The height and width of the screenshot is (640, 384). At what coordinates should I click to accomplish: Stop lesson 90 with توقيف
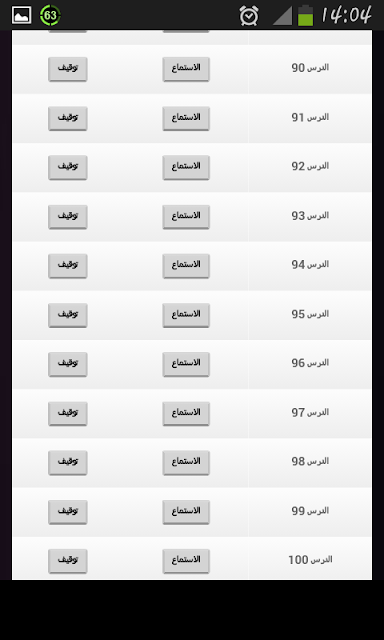tap(68, 69)
